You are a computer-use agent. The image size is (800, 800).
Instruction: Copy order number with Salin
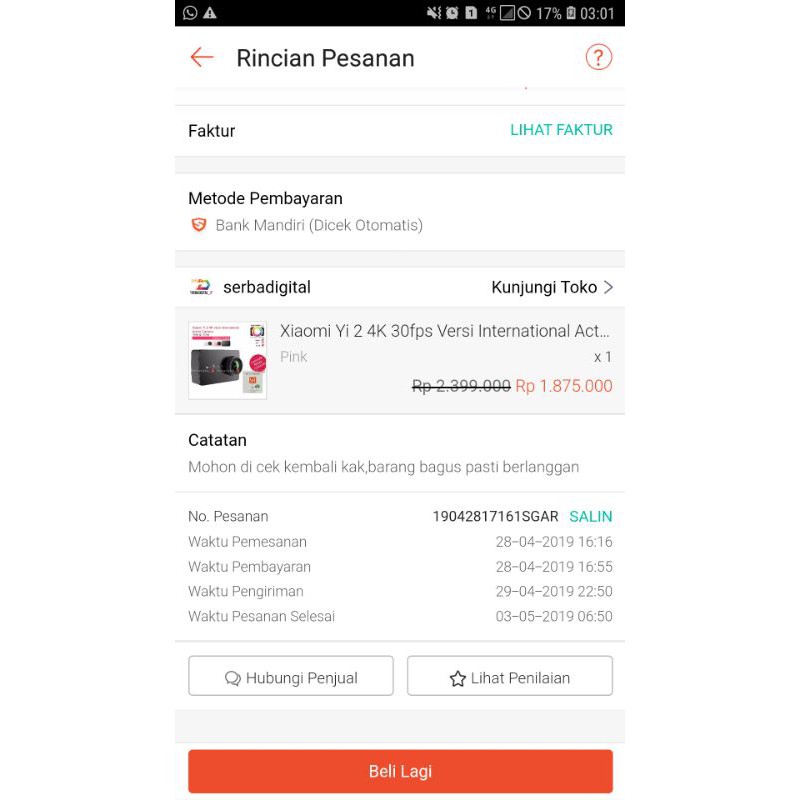pyautogui.click(x=590, y=517)
